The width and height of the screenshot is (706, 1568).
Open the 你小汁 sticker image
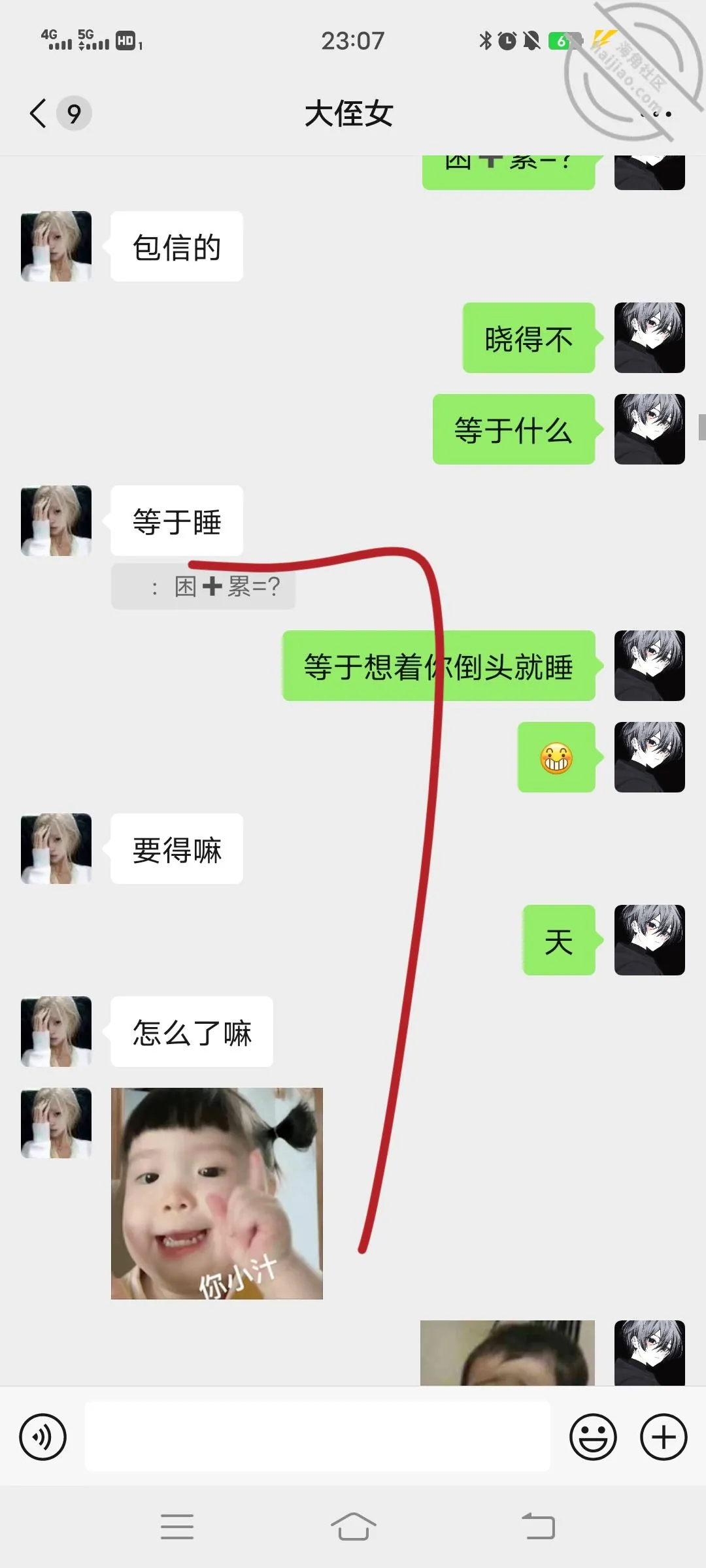pos(217,1193)
